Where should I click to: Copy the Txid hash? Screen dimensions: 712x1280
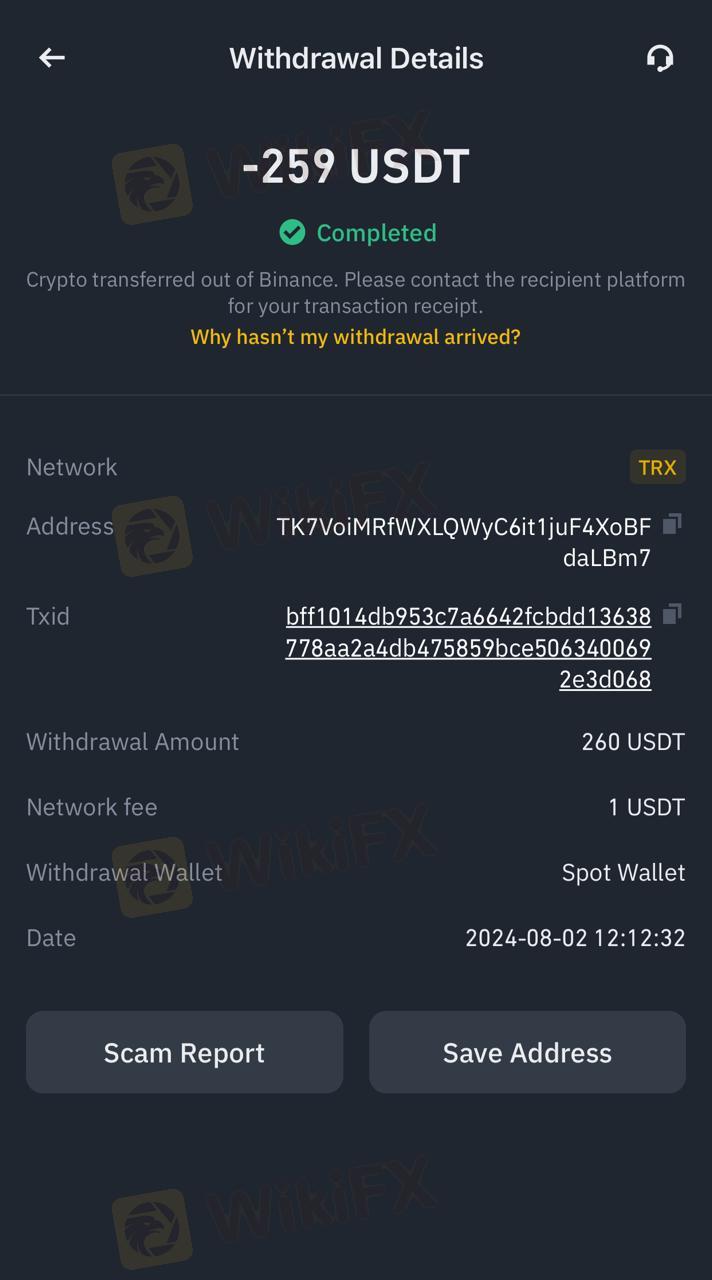coord(673,614)
